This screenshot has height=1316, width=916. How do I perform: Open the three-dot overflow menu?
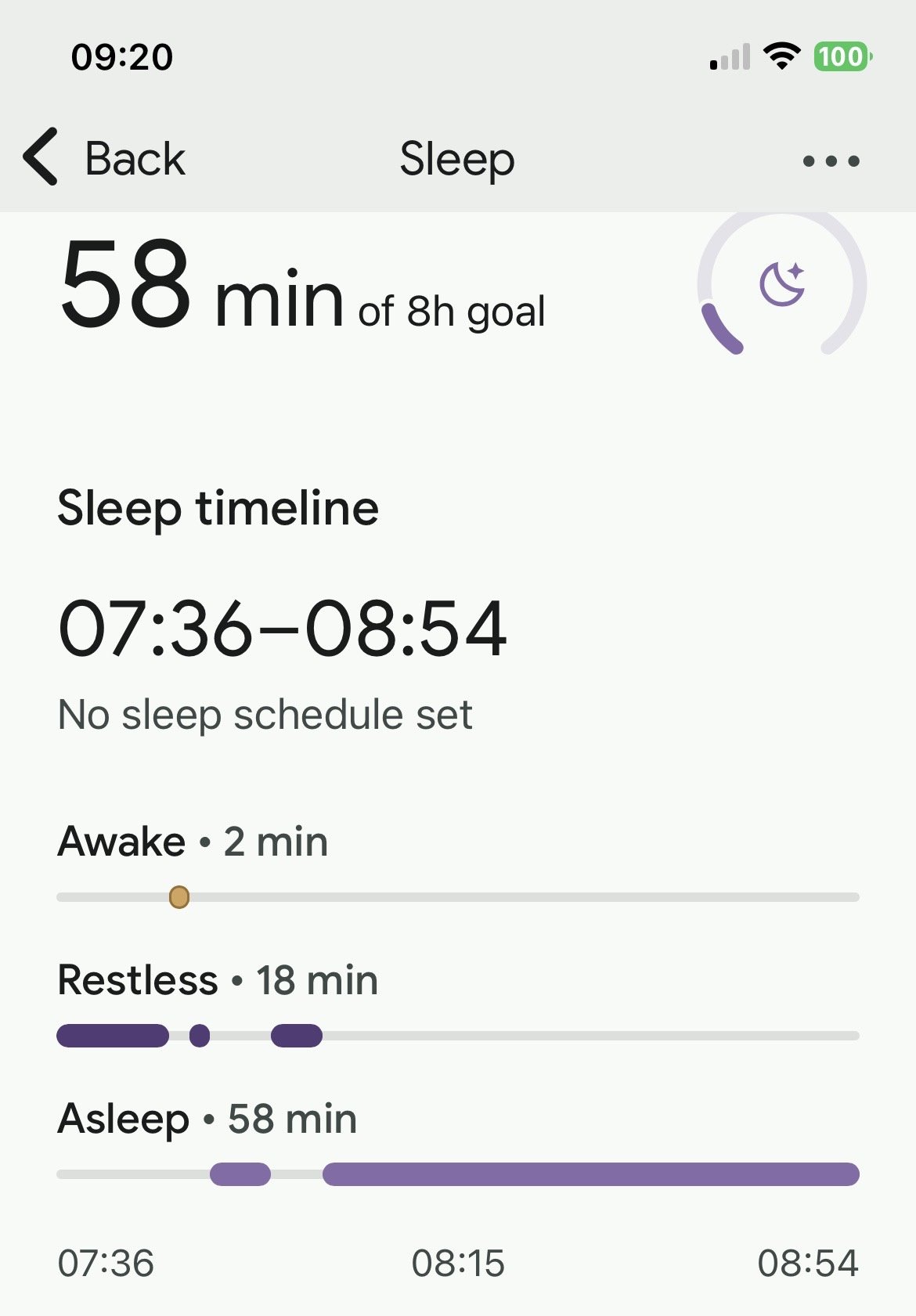(x=831, y=161)
